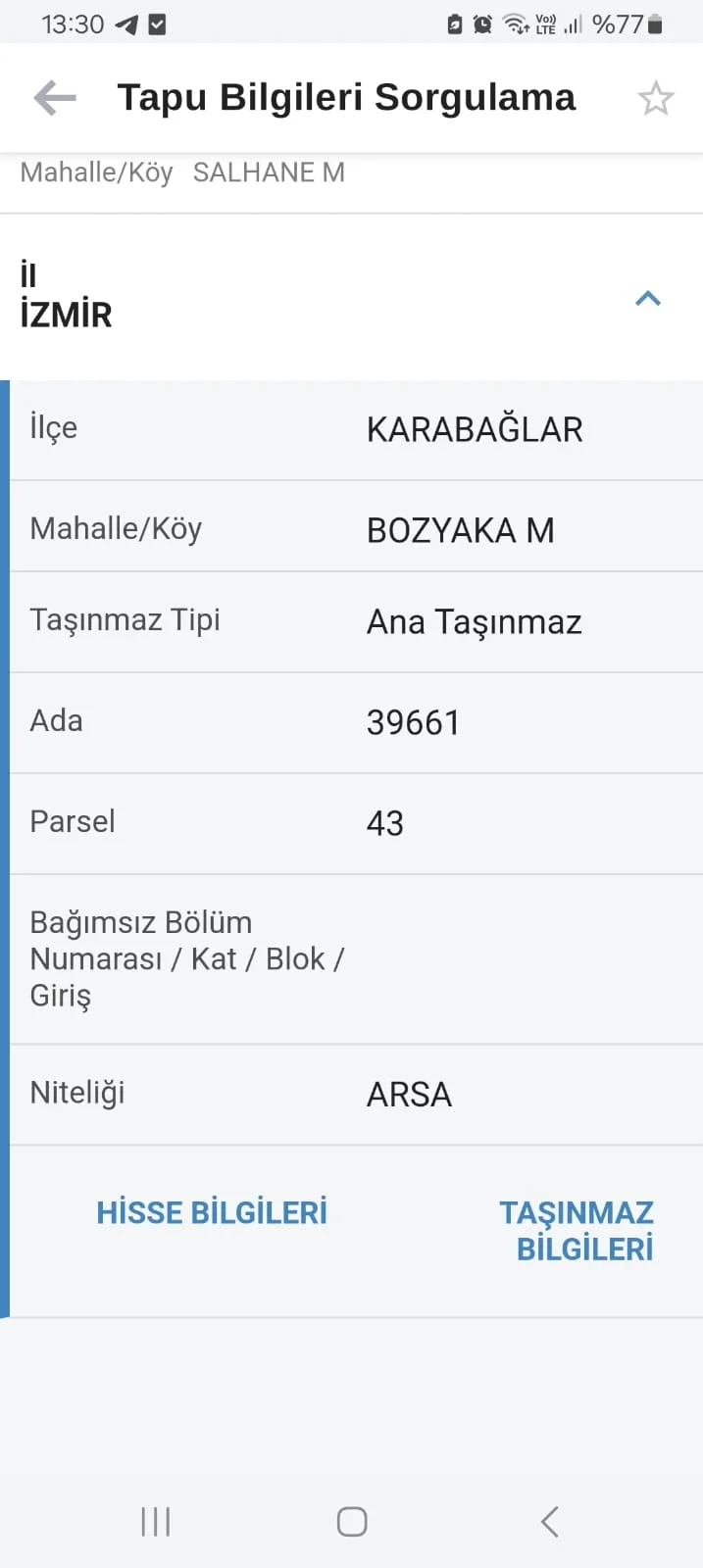Viewport: 703px width, 1568px height.
Task: Open HİSSE BİLGİLERİ
Action: (212, 1212)
